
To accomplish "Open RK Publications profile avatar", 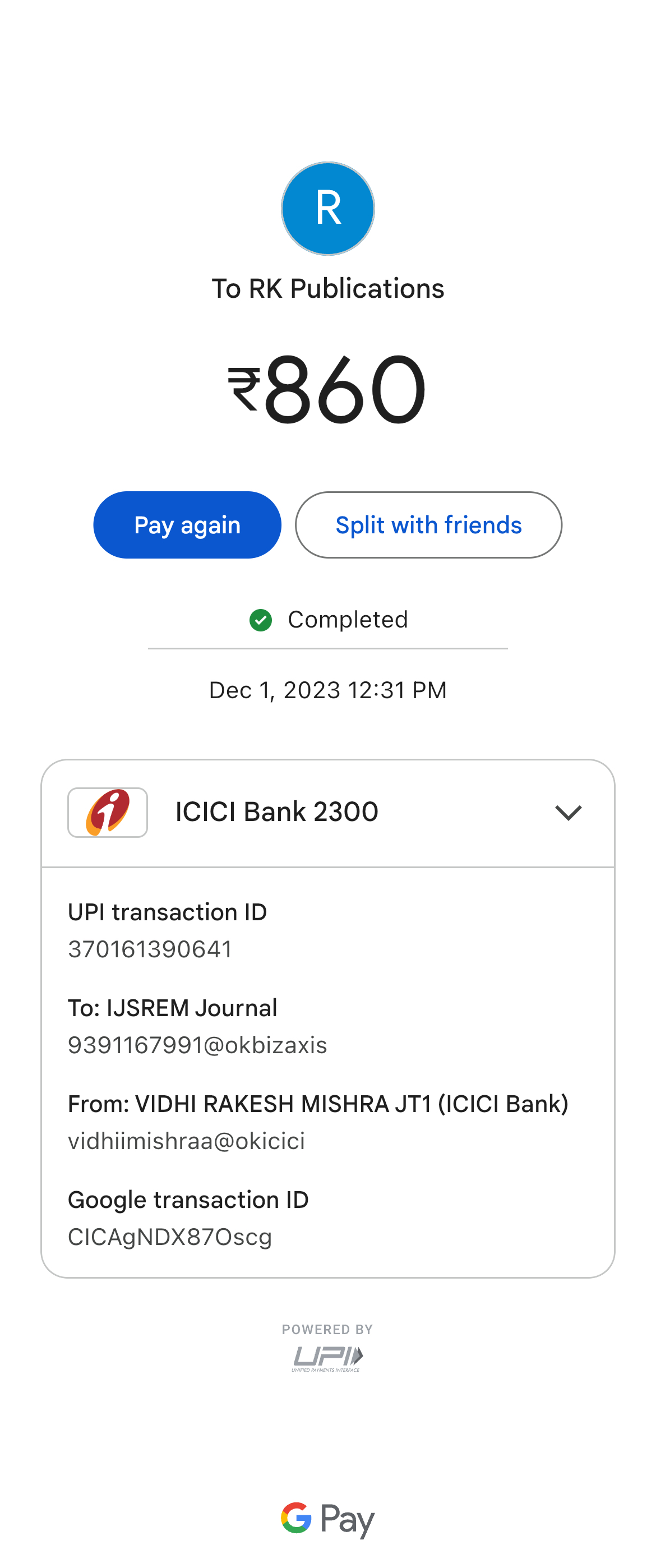I will tap(327, 209).
